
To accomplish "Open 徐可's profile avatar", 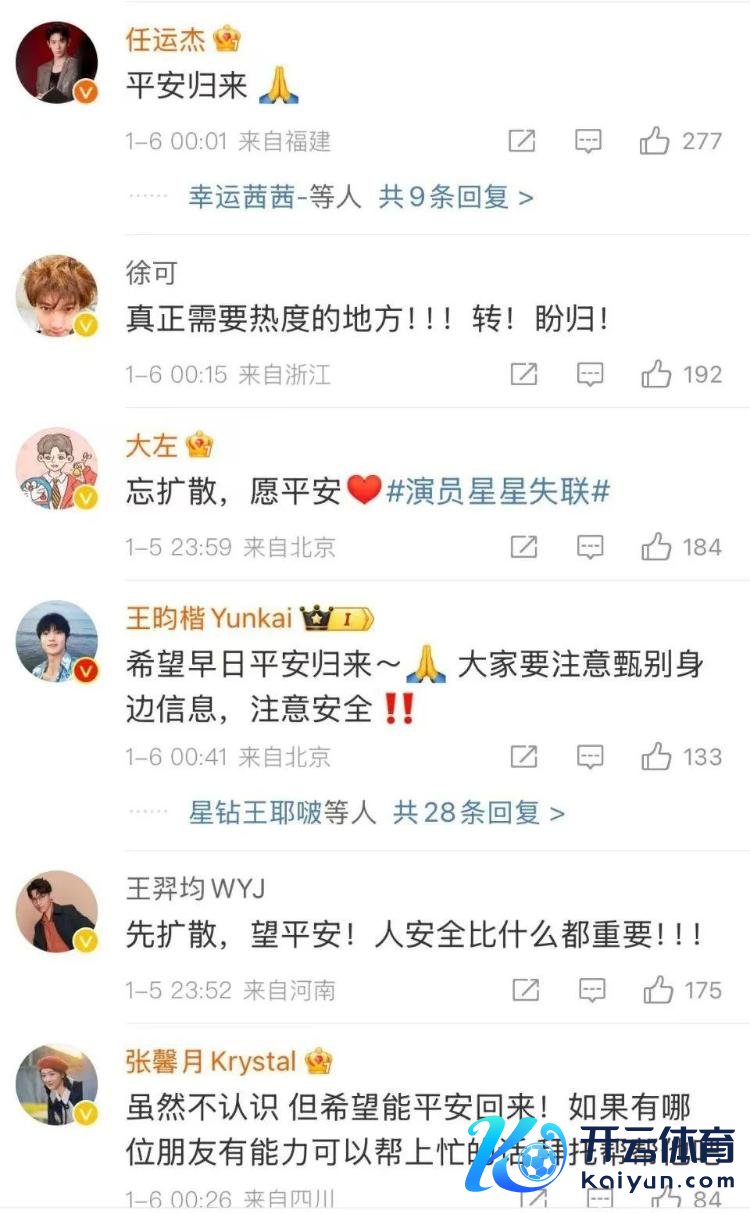I will (x=57, y=296).
